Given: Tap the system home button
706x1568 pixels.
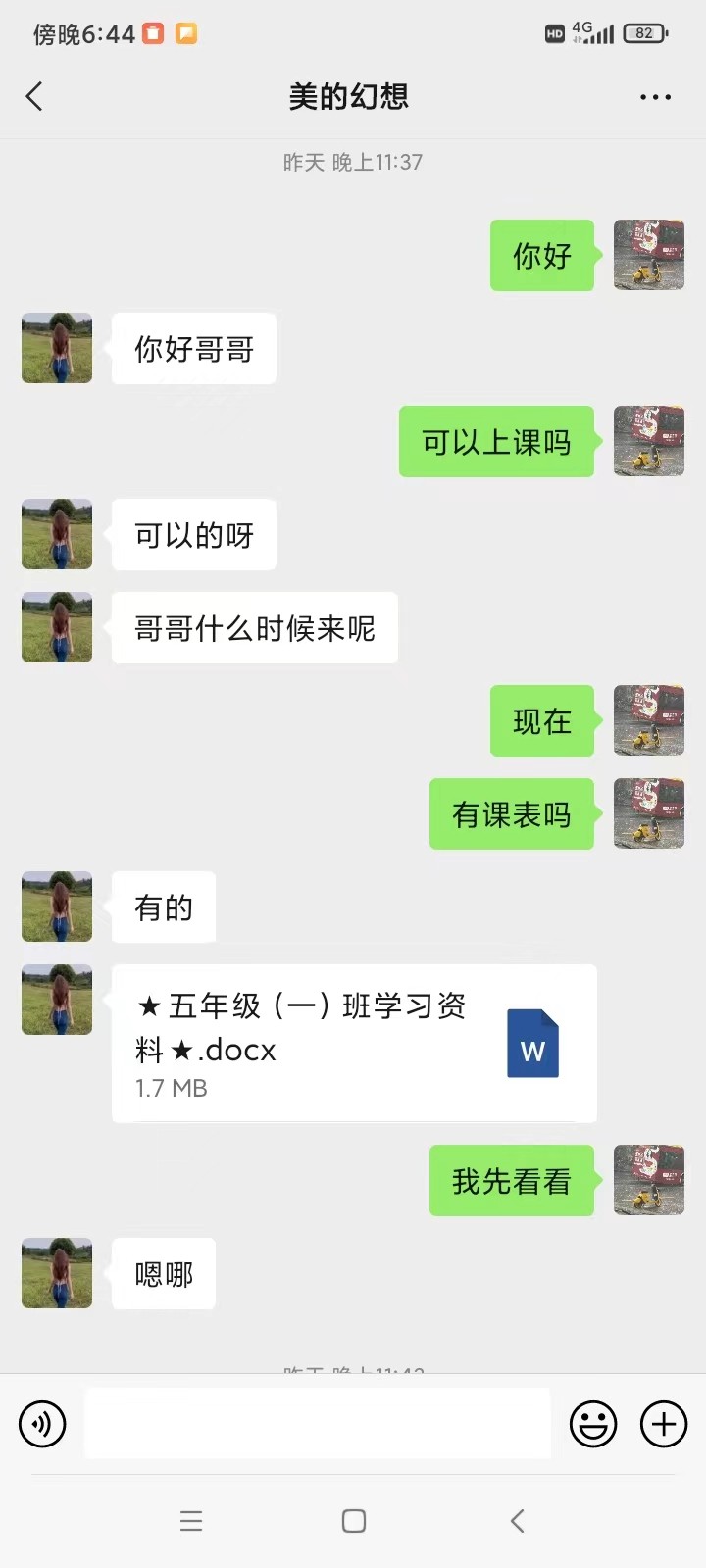Looking at the screenshot, I should click(354, 1521).
